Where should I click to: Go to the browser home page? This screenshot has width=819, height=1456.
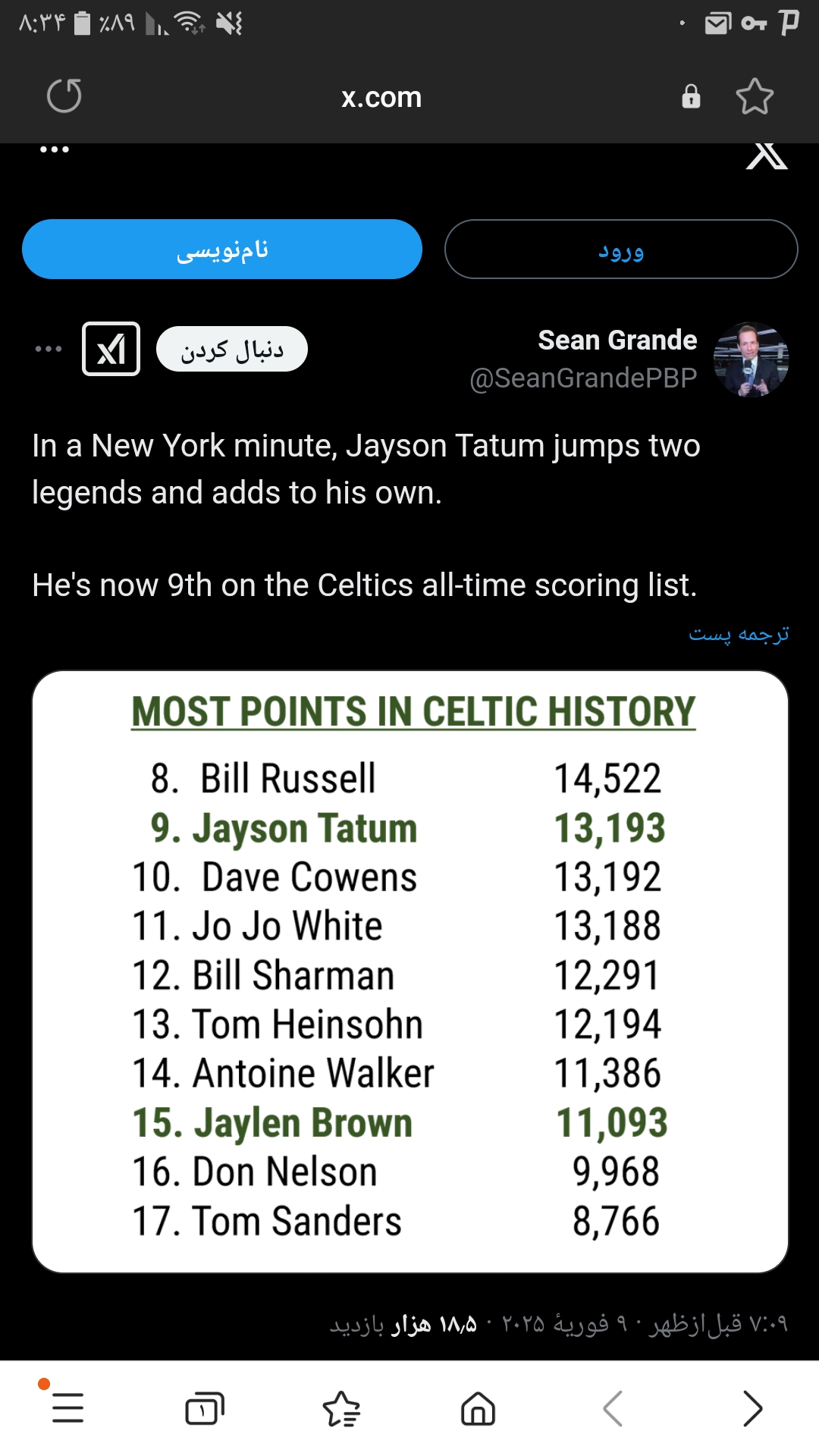click(478, 1409)
